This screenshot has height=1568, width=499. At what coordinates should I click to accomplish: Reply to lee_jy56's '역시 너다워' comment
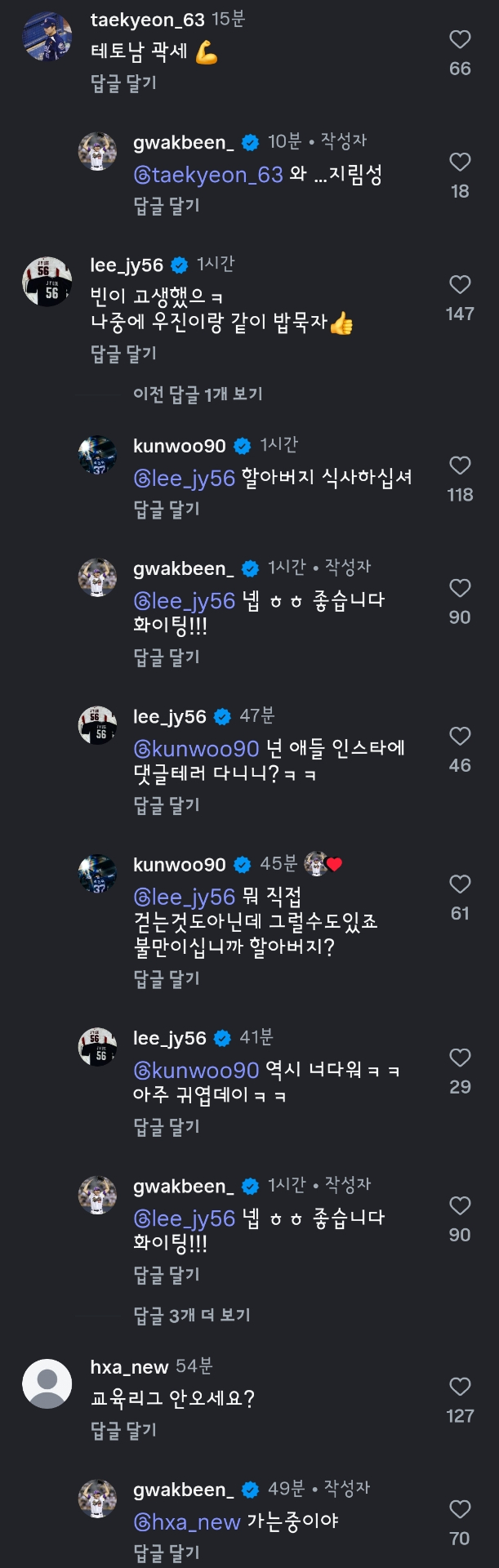(167, 1127)
